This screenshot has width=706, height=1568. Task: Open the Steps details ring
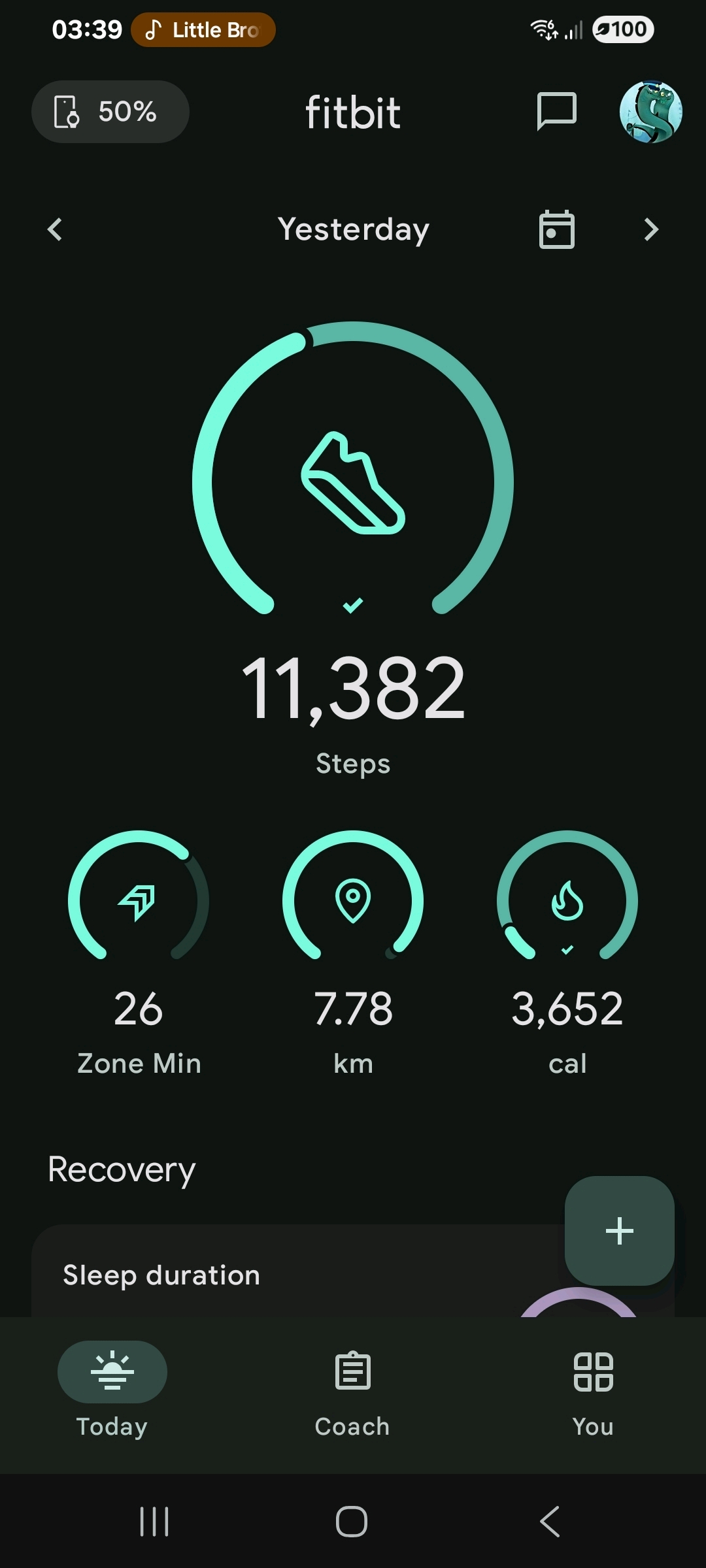point(353,482)
